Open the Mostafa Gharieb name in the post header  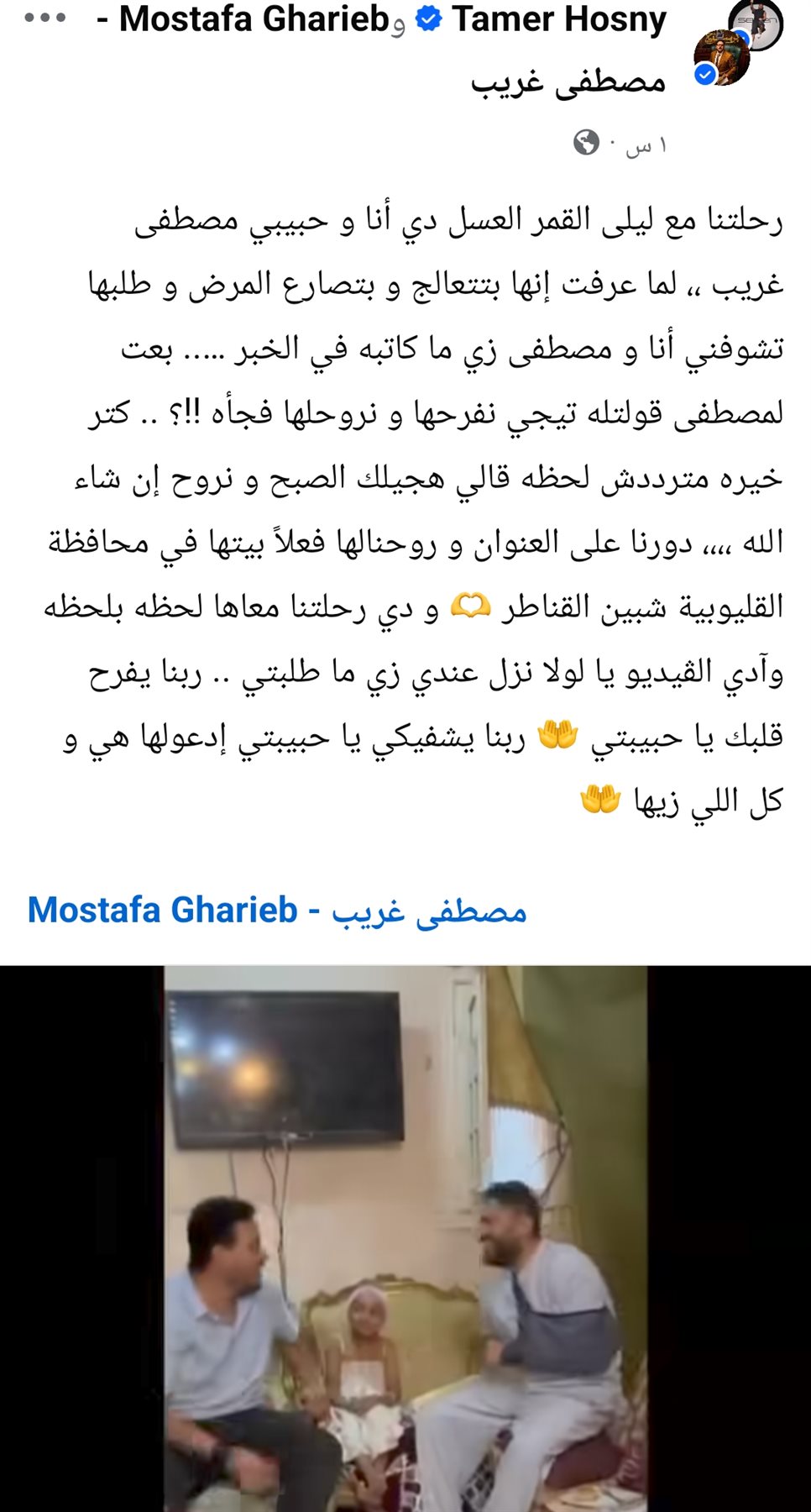[254, 18]
